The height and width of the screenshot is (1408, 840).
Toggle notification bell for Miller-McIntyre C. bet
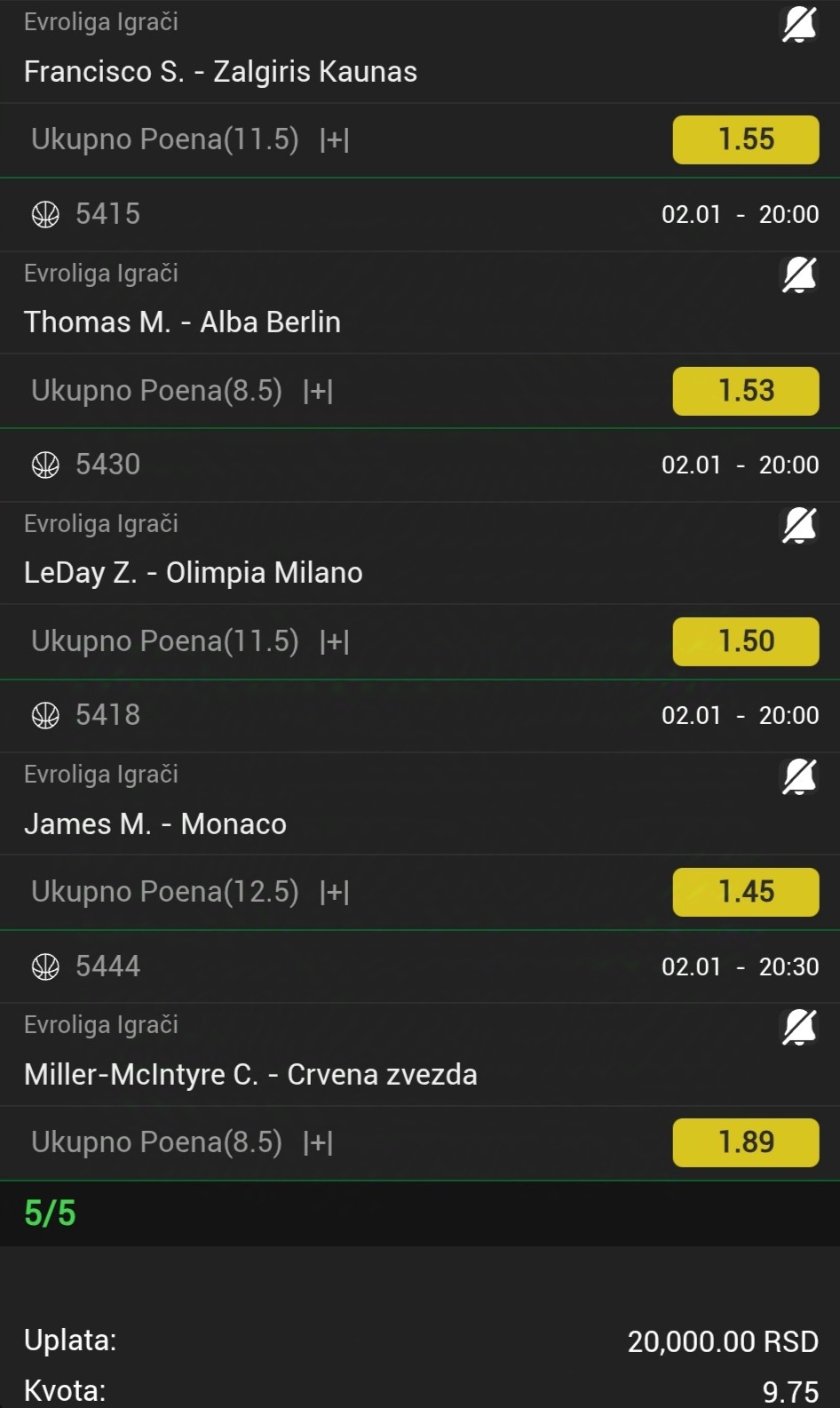click(798, 1027)
